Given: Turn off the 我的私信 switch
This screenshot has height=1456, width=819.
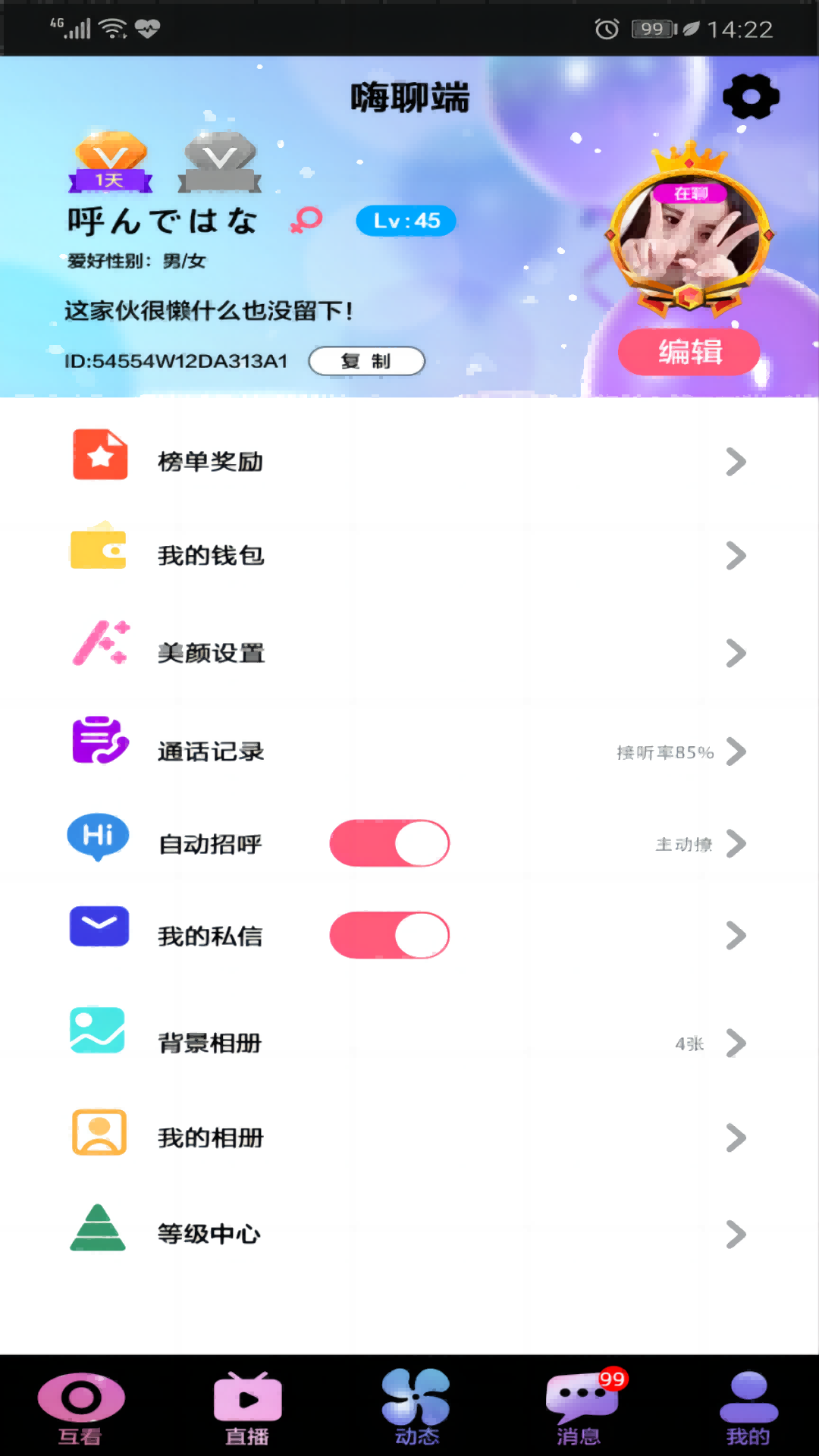Looking at the screenshot, I should point(389,935).
